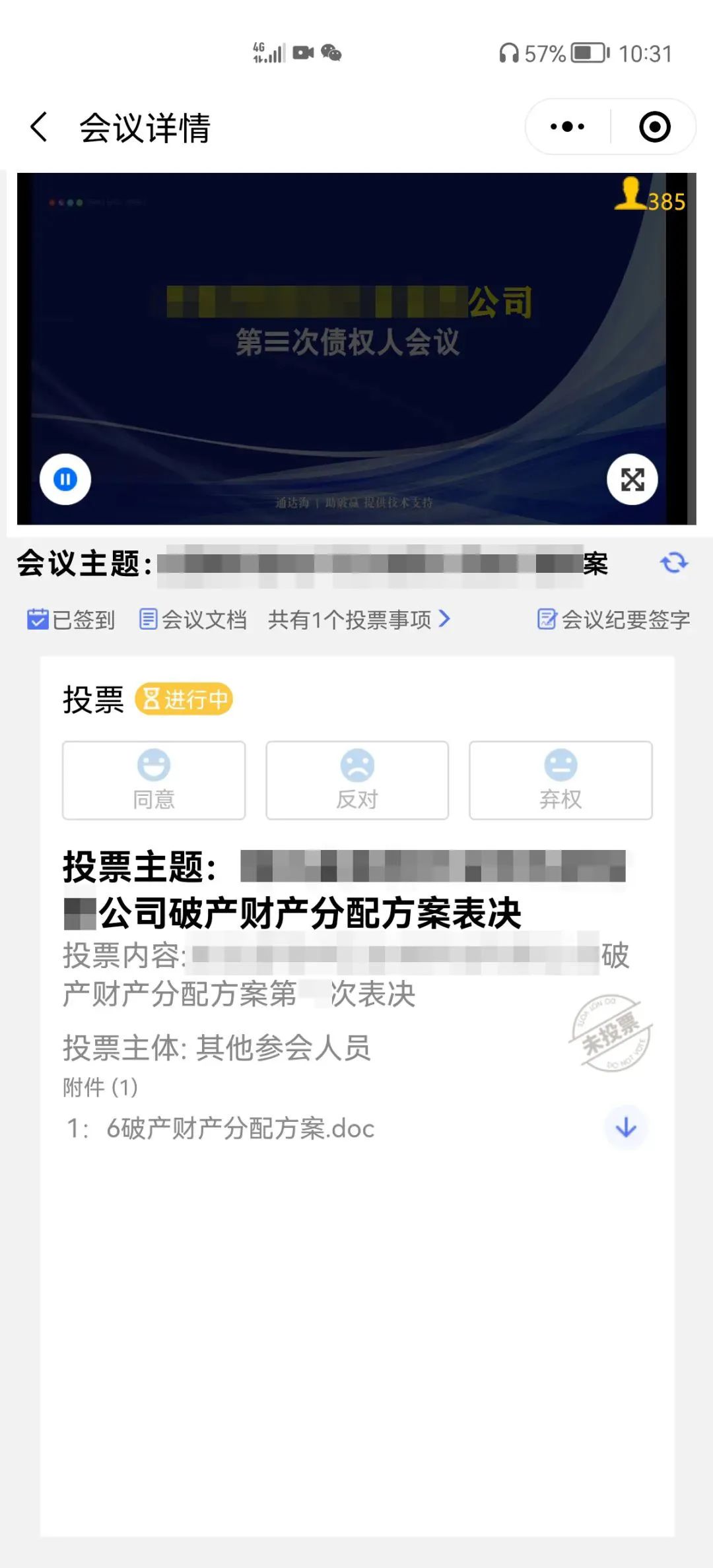713x1568 pixels.
Task: Open the mini program more-options menu
Action: tap(567, 127)
